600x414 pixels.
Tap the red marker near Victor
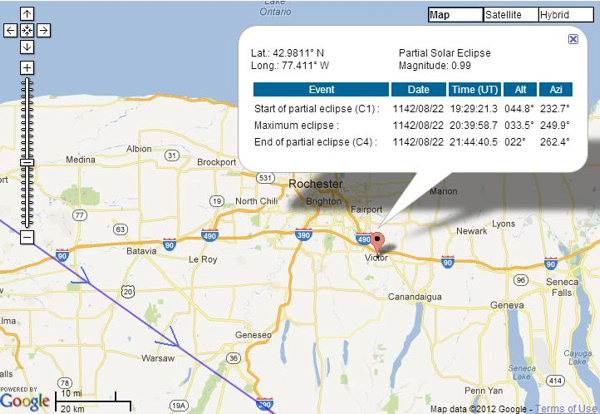coord(378,243)
